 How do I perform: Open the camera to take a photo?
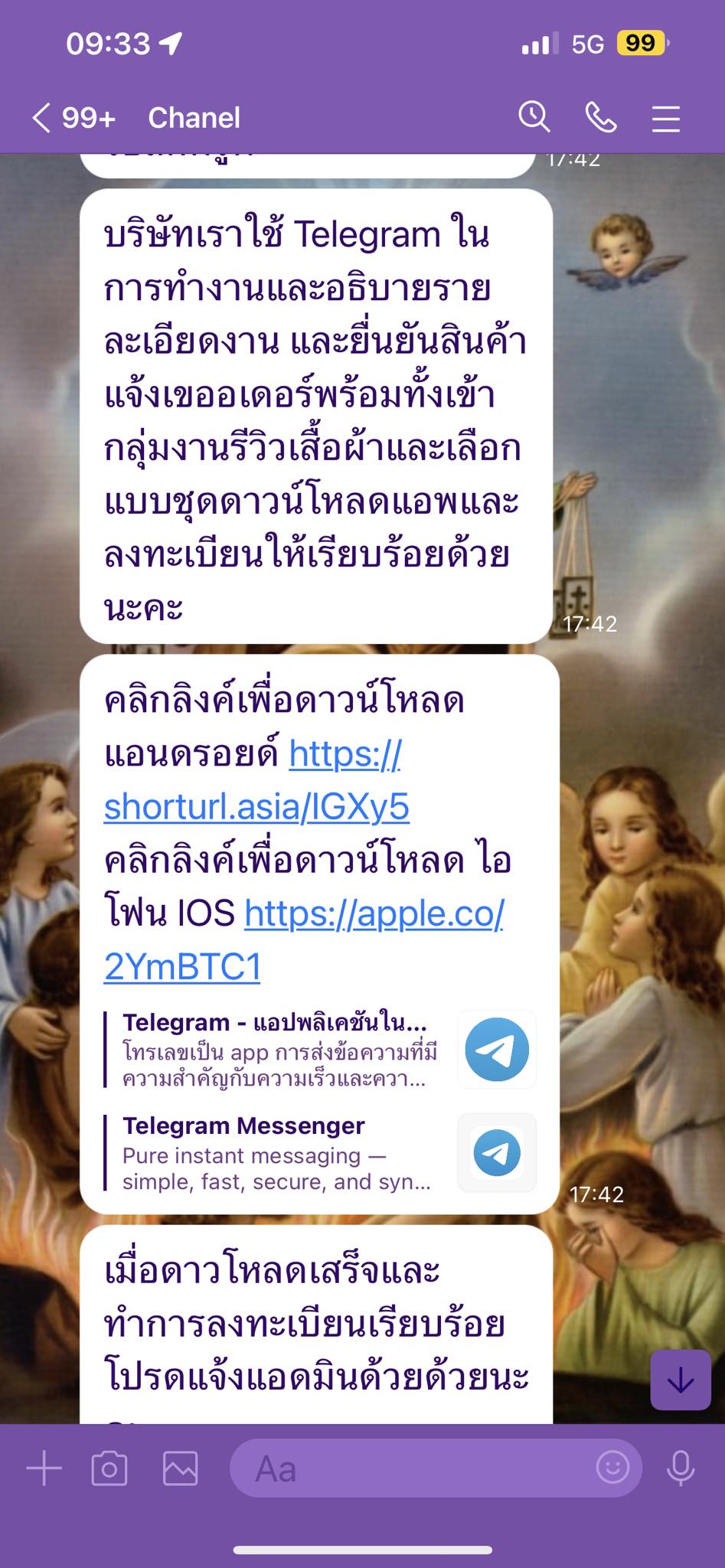109,1469
